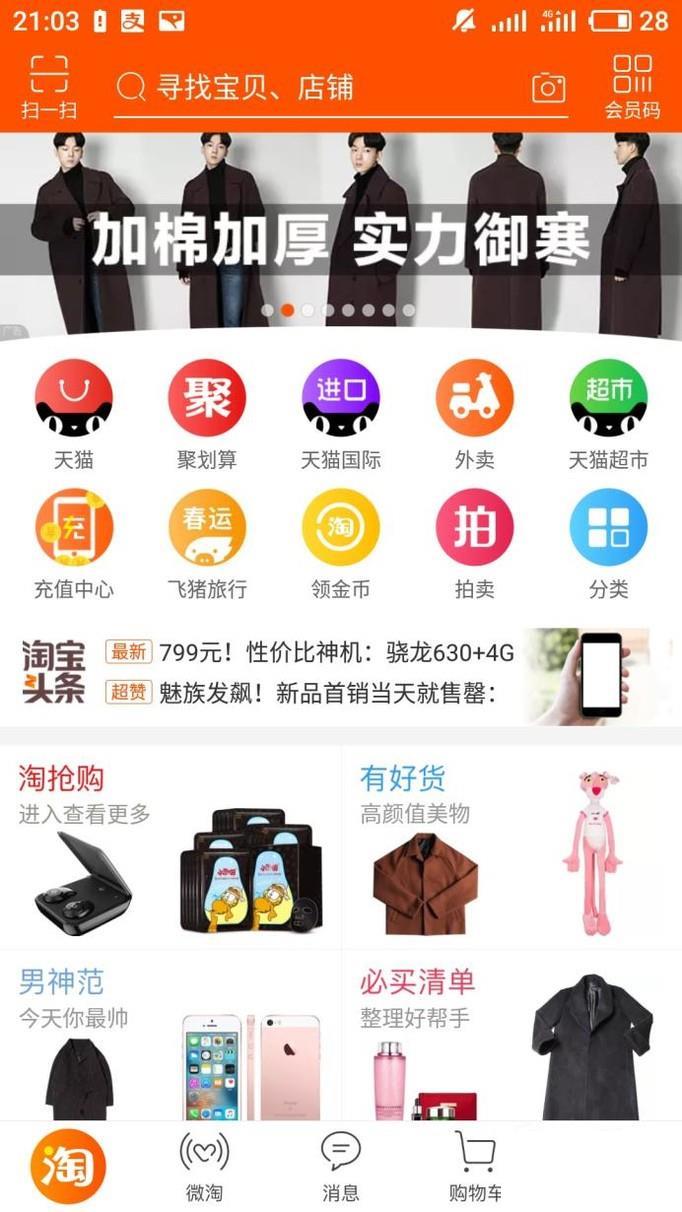Open the 会员码 member code
Image resolution: width=682 pixels, height=1212 pixels.
coord(632,88)
